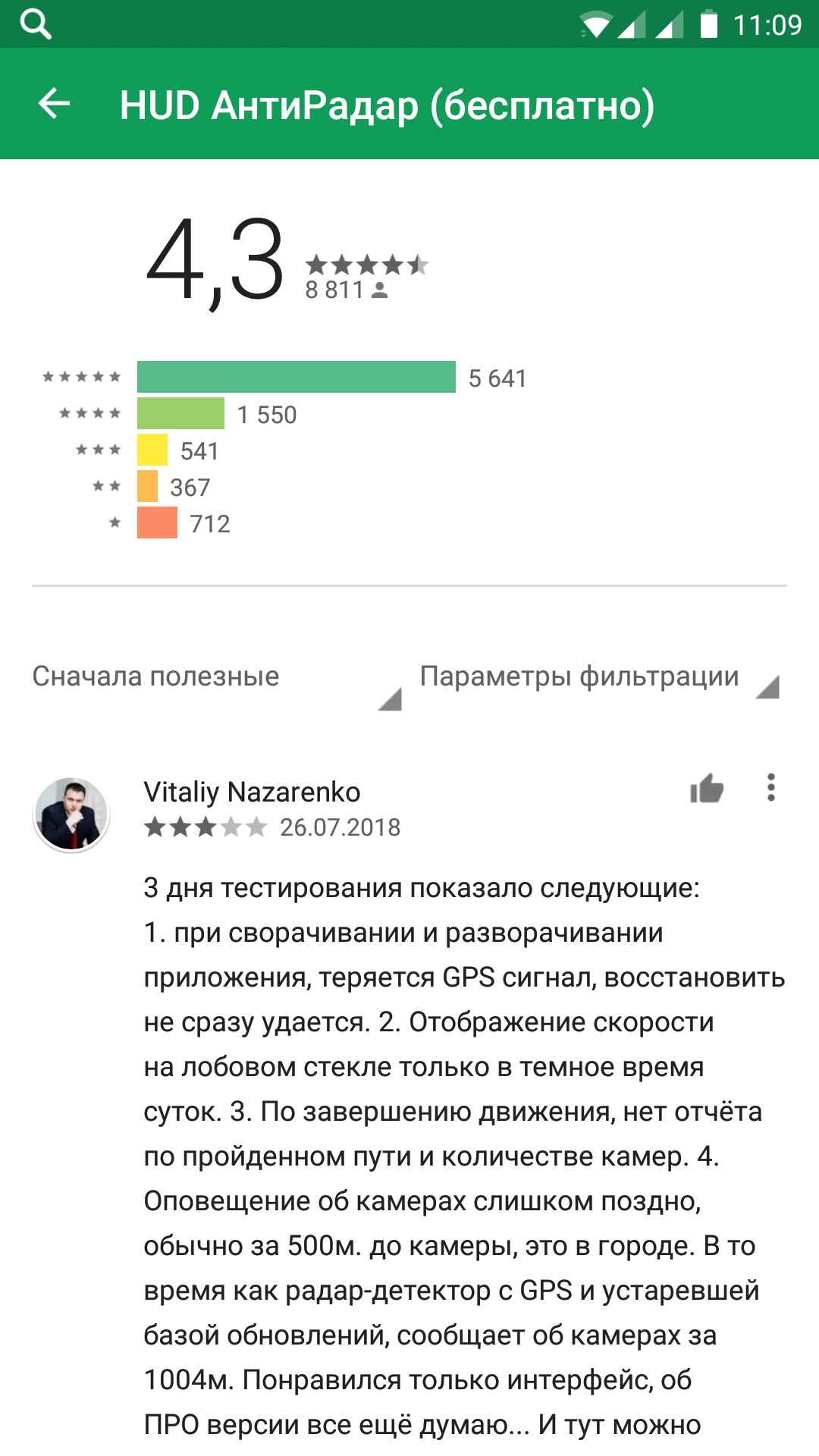
Task: Tap Vitaliy Nazarenko's profile picture
Action: [x=72, y=814]
